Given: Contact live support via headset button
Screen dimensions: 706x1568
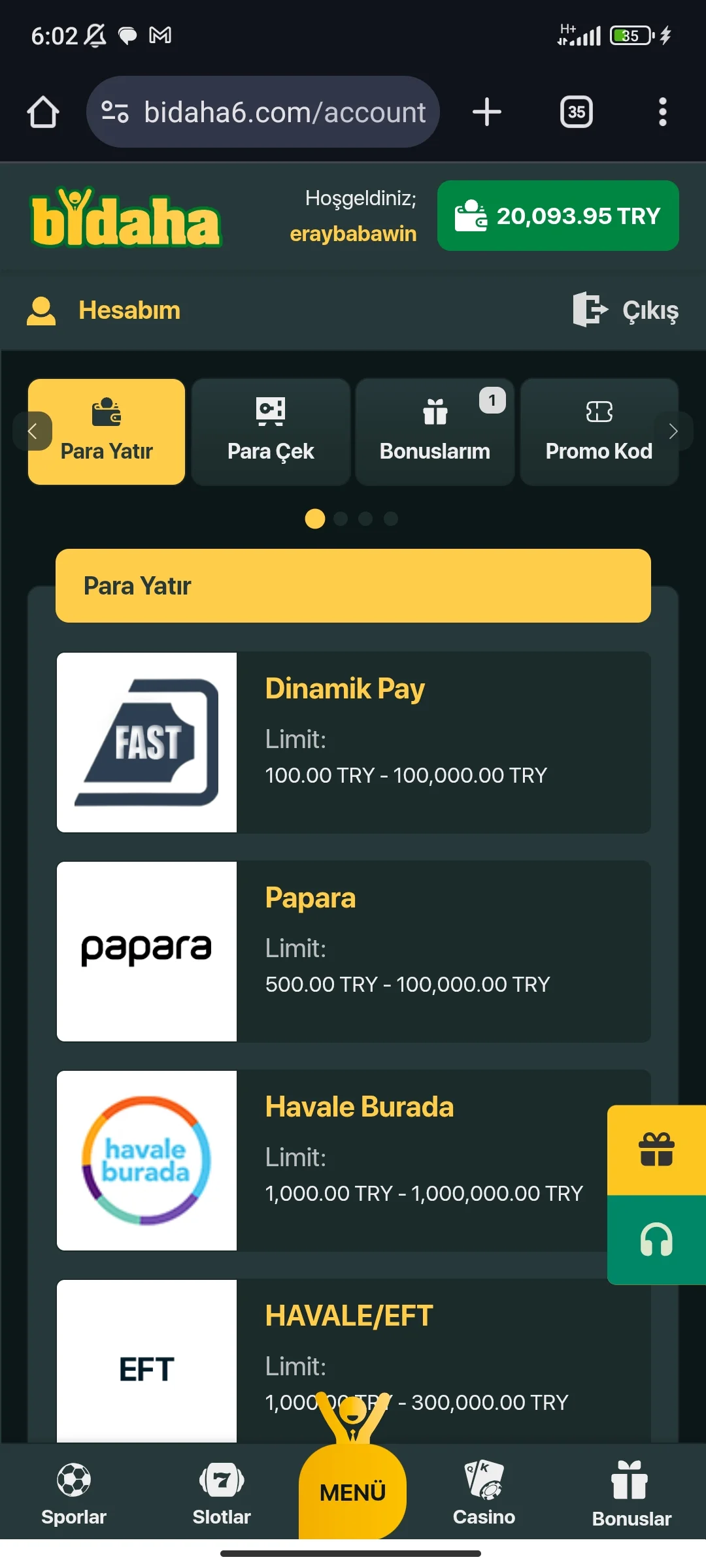Looking at the screenshot, I should click(x=656, y=1239).
